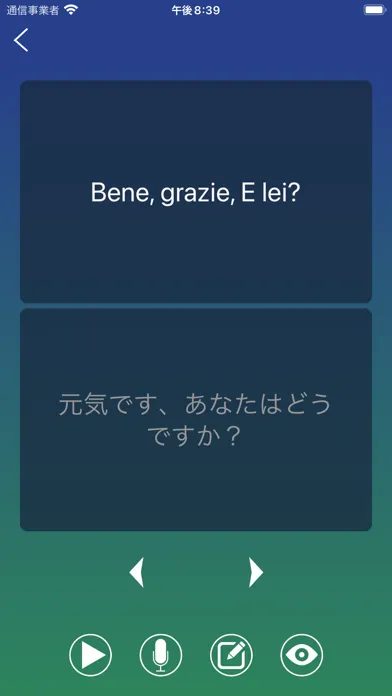This screenshot has height=696, width=392.
Task: Start recording with the microphone button
Action: [x=161, y=655]
